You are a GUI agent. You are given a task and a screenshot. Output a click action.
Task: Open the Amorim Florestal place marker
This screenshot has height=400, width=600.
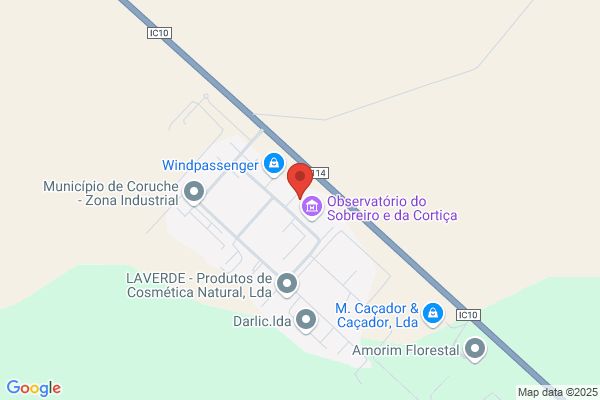click(x=475, y=349)
